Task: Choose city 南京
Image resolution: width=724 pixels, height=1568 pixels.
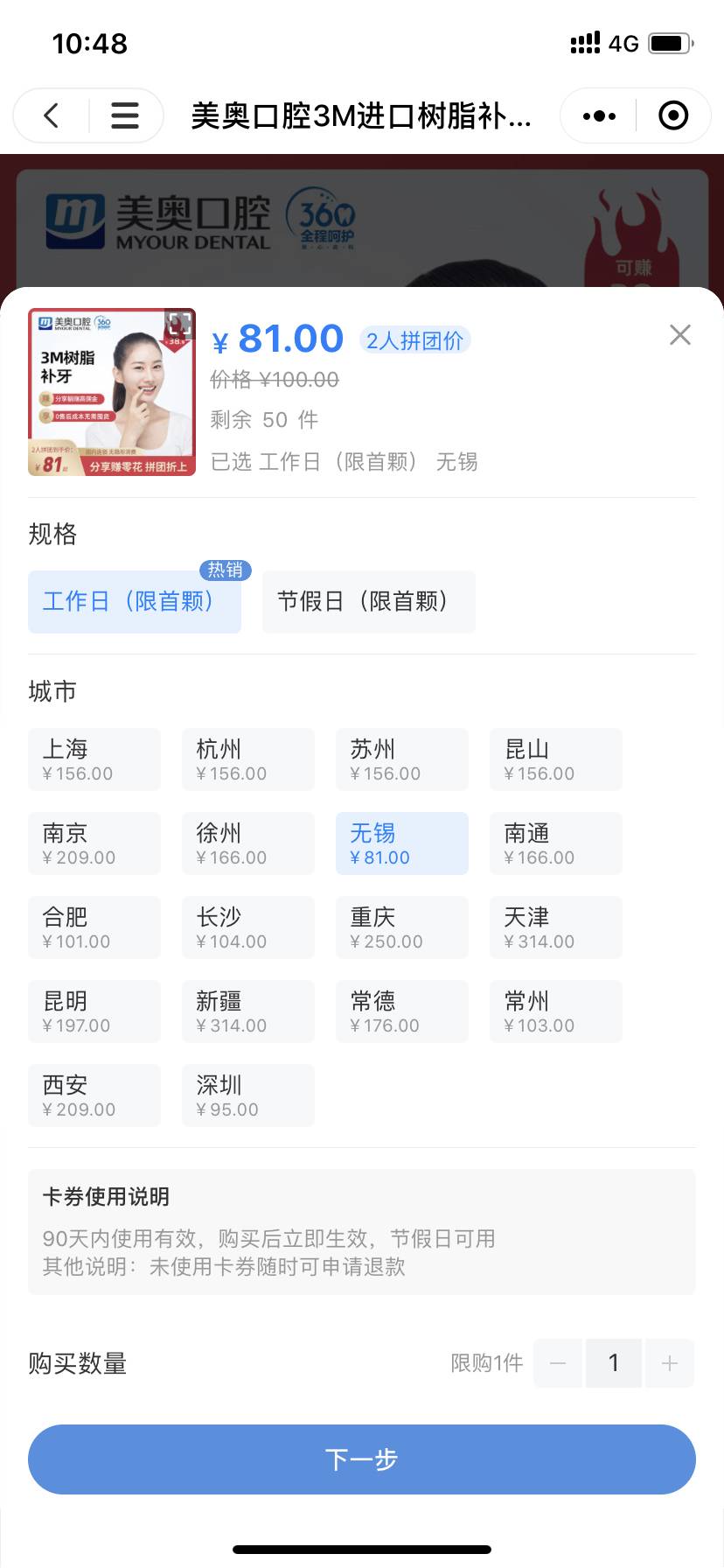Action: (94, 843)
